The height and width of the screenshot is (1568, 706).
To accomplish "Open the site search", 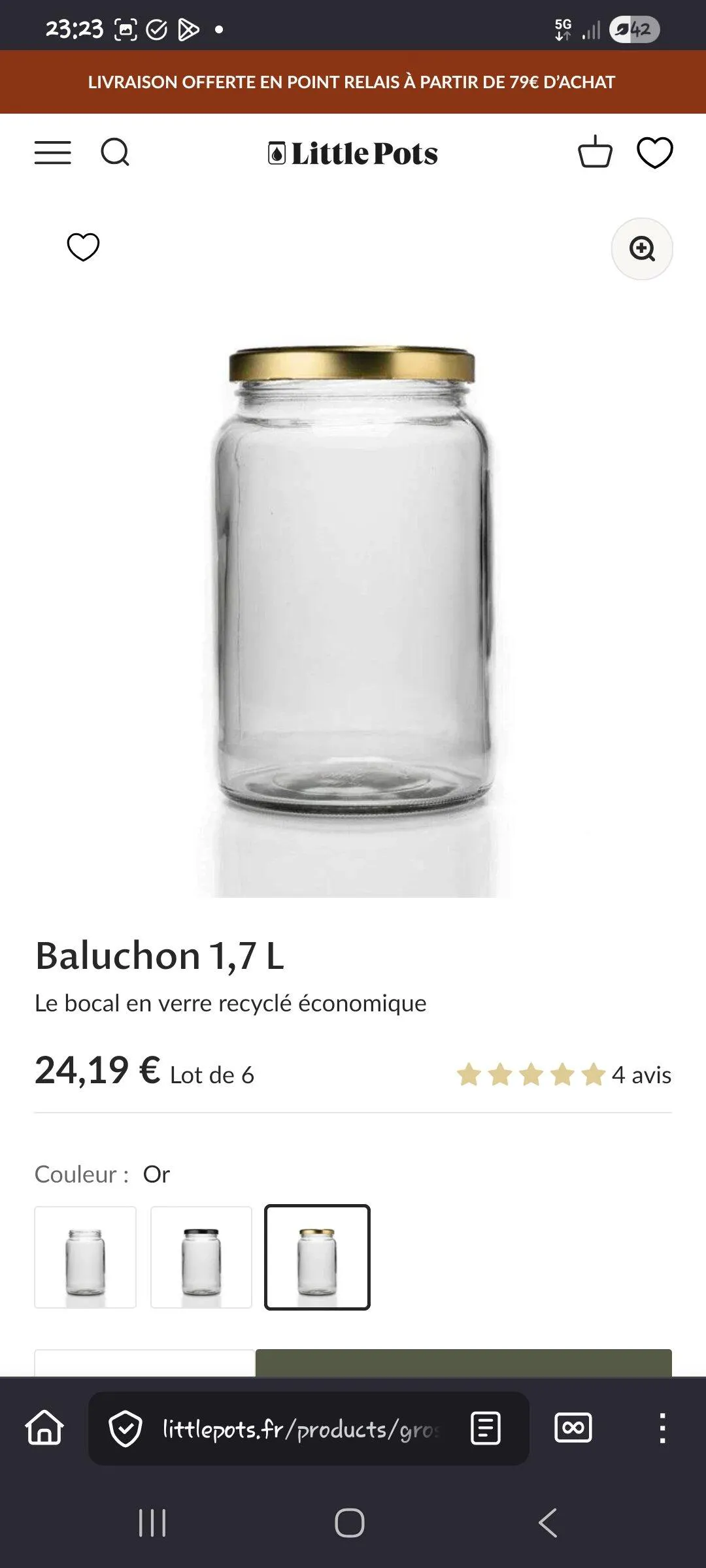I will [115, 153].
